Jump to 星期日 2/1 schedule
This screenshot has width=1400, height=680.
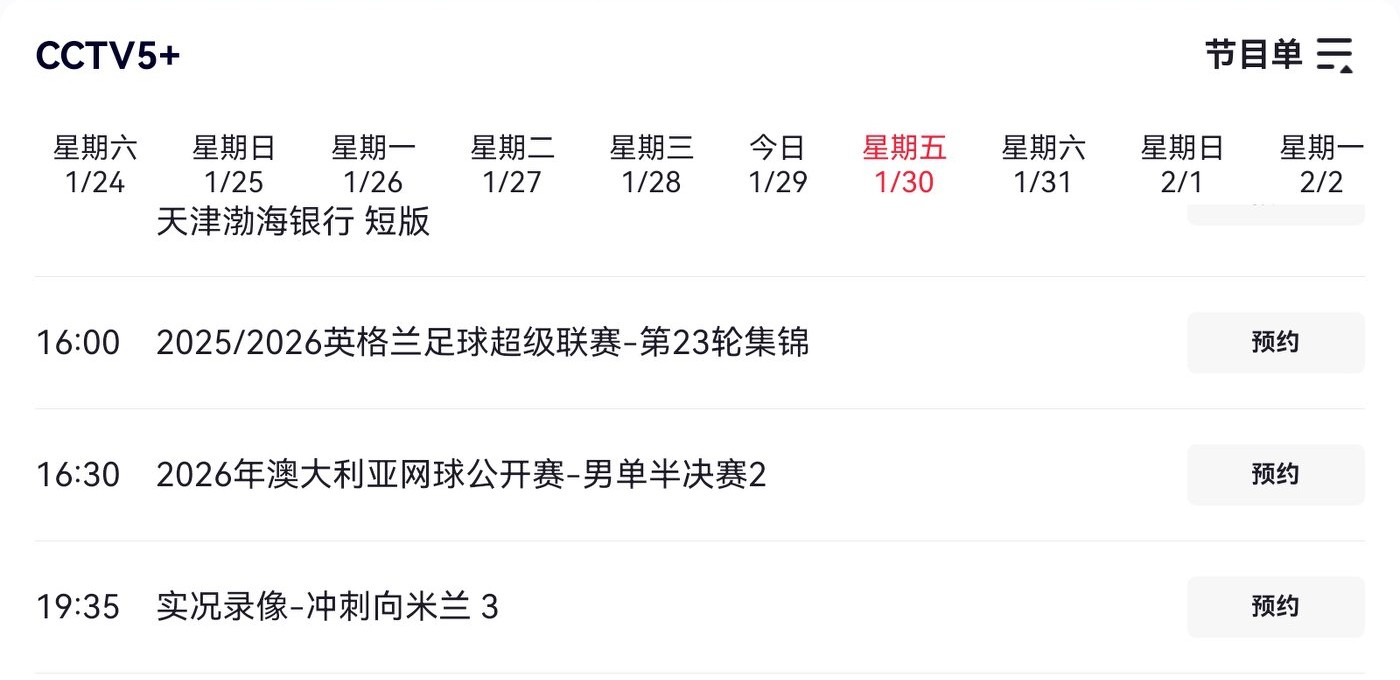(1182, 165)
